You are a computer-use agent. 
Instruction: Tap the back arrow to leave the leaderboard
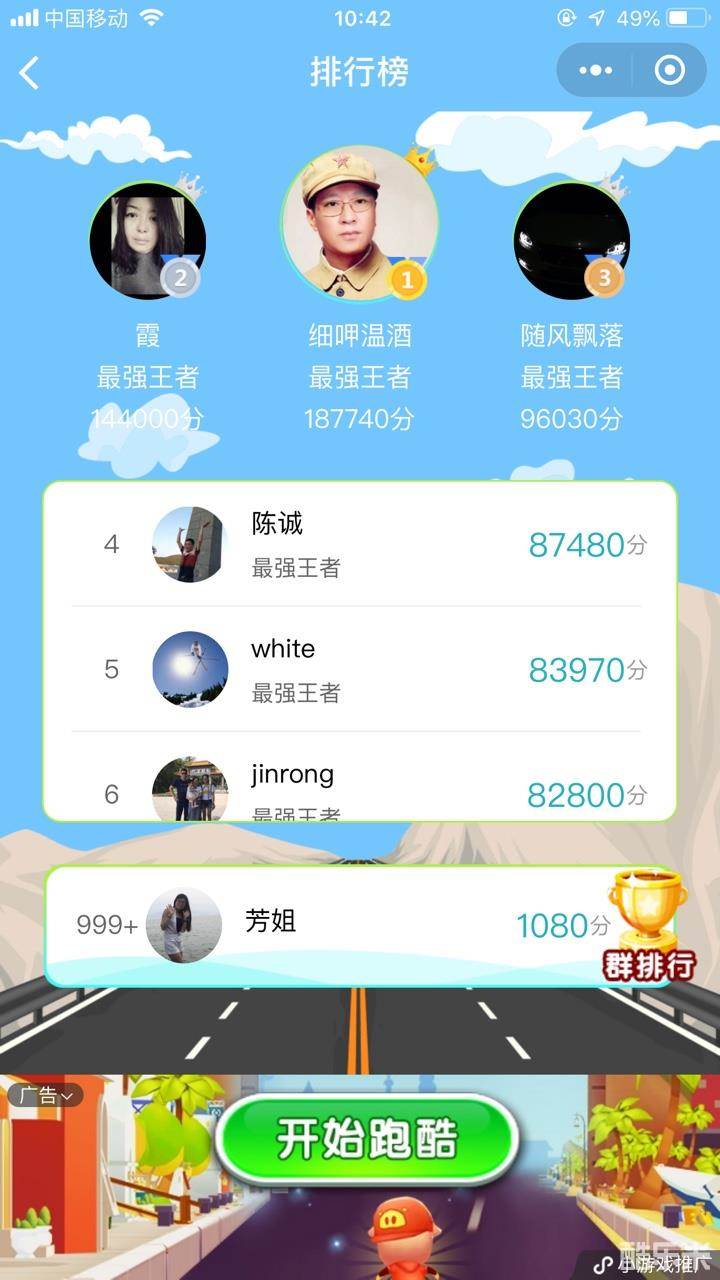pyautogui.click(x=27, y=71)
